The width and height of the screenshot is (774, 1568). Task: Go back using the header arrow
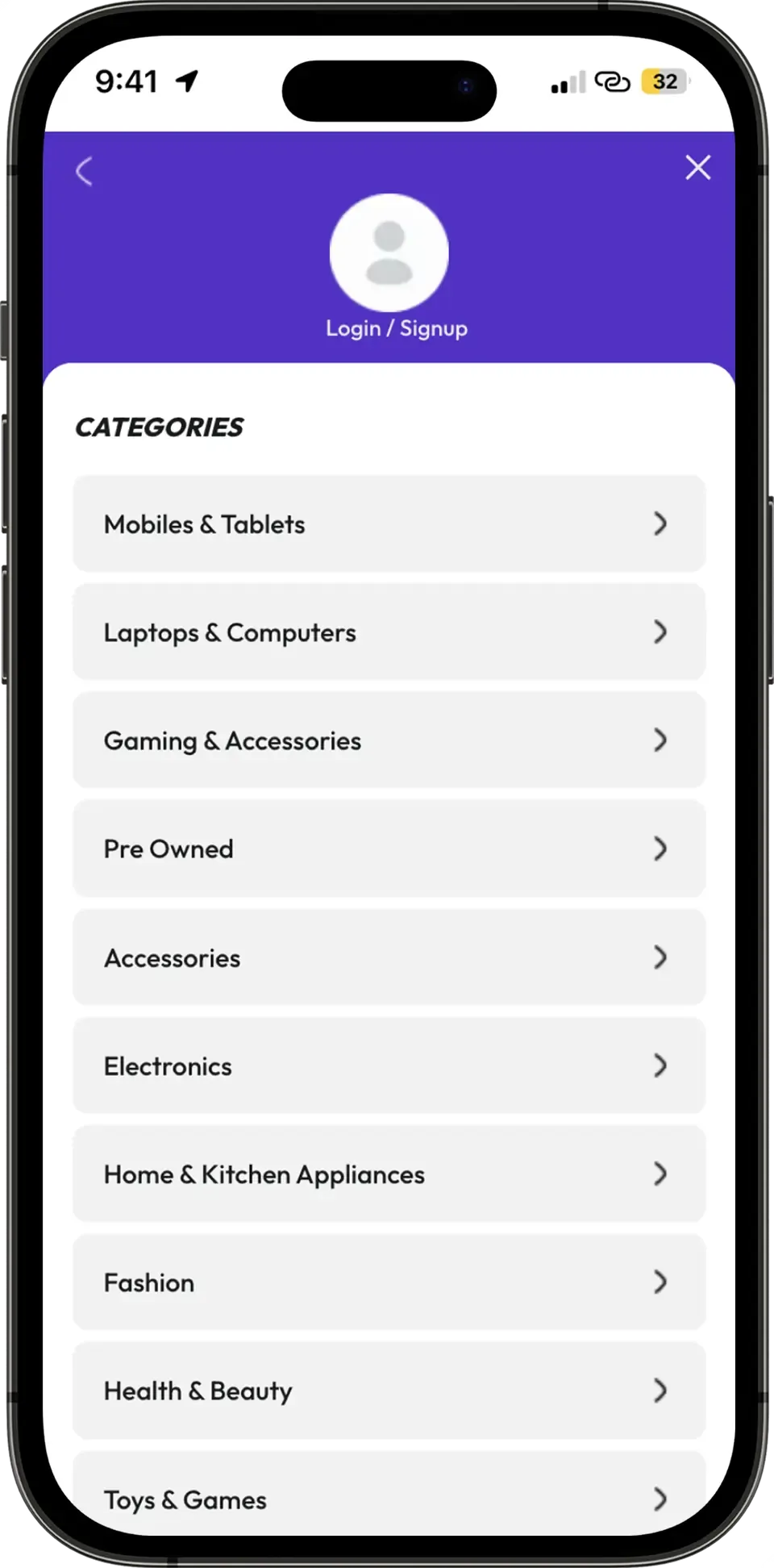point(84,171)
